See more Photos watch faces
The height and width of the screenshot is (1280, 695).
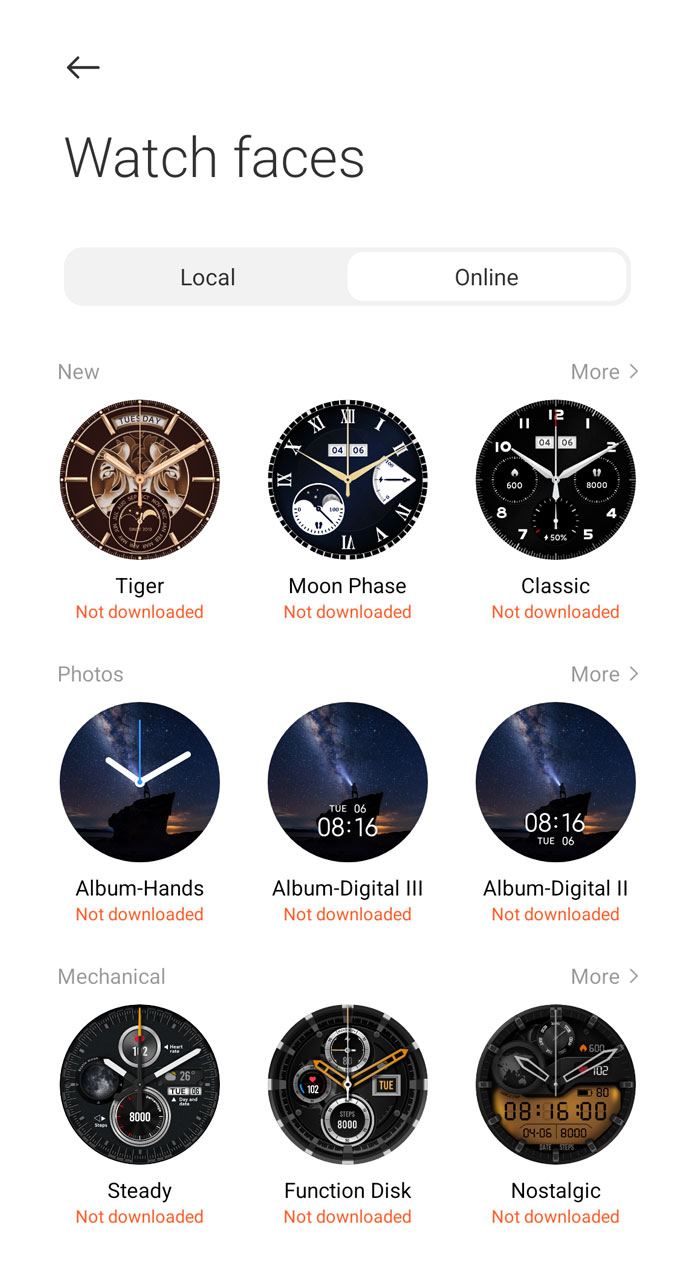click(604, 674)
